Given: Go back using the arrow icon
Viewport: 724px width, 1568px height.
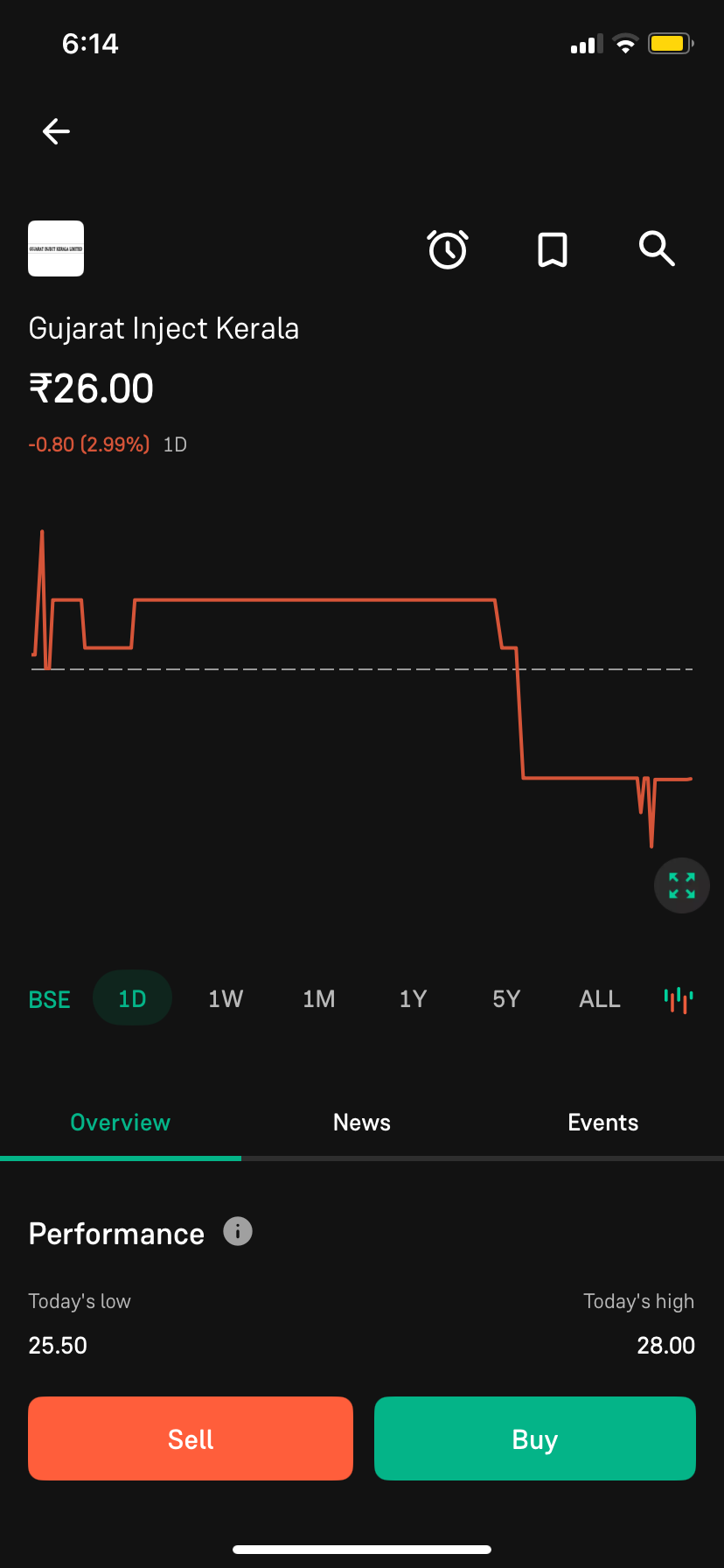Looking at the screenshot, I should pos(56,131).
